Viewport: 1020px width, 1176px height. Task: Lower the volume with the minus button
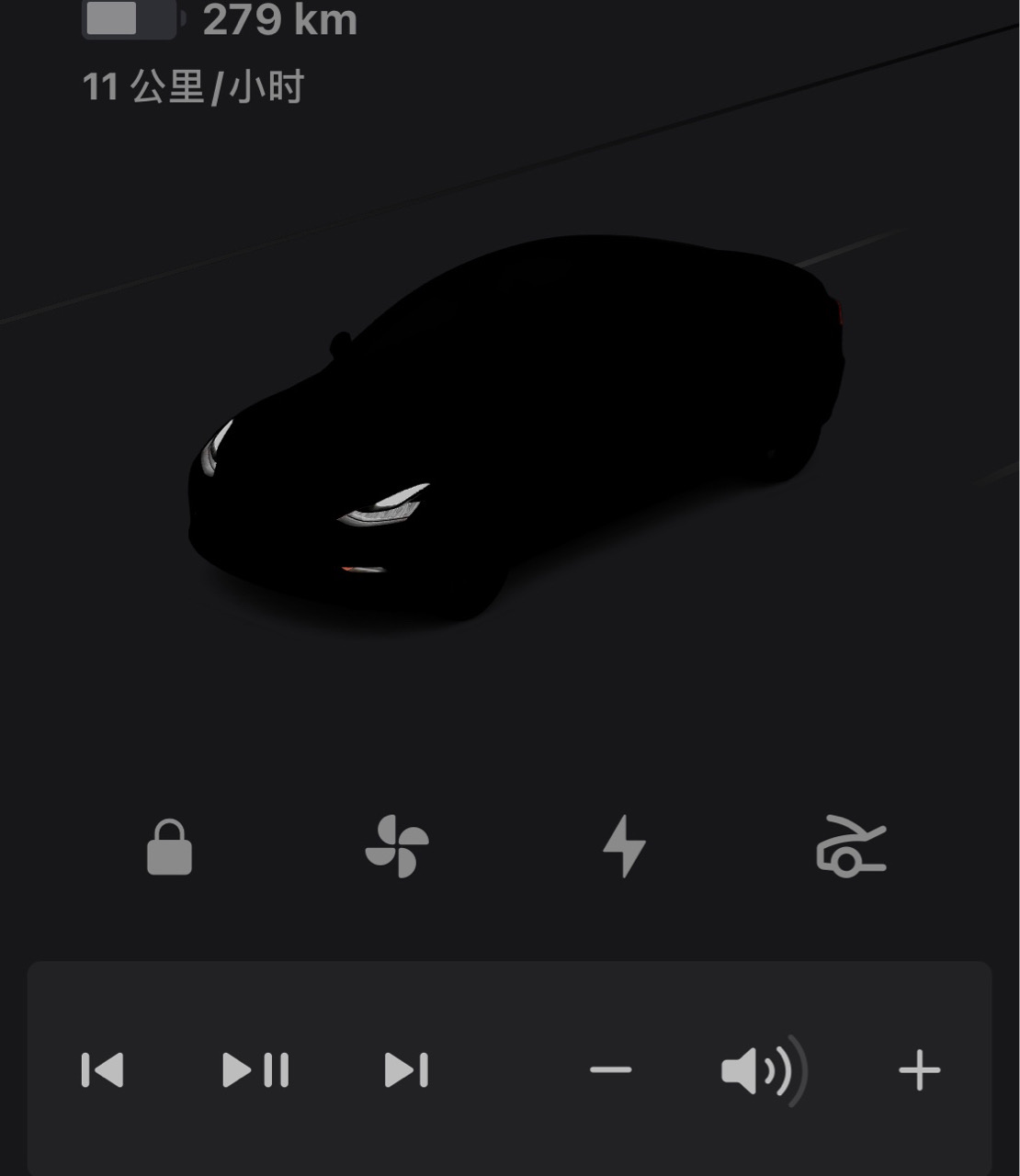(x=611, y=1070)
